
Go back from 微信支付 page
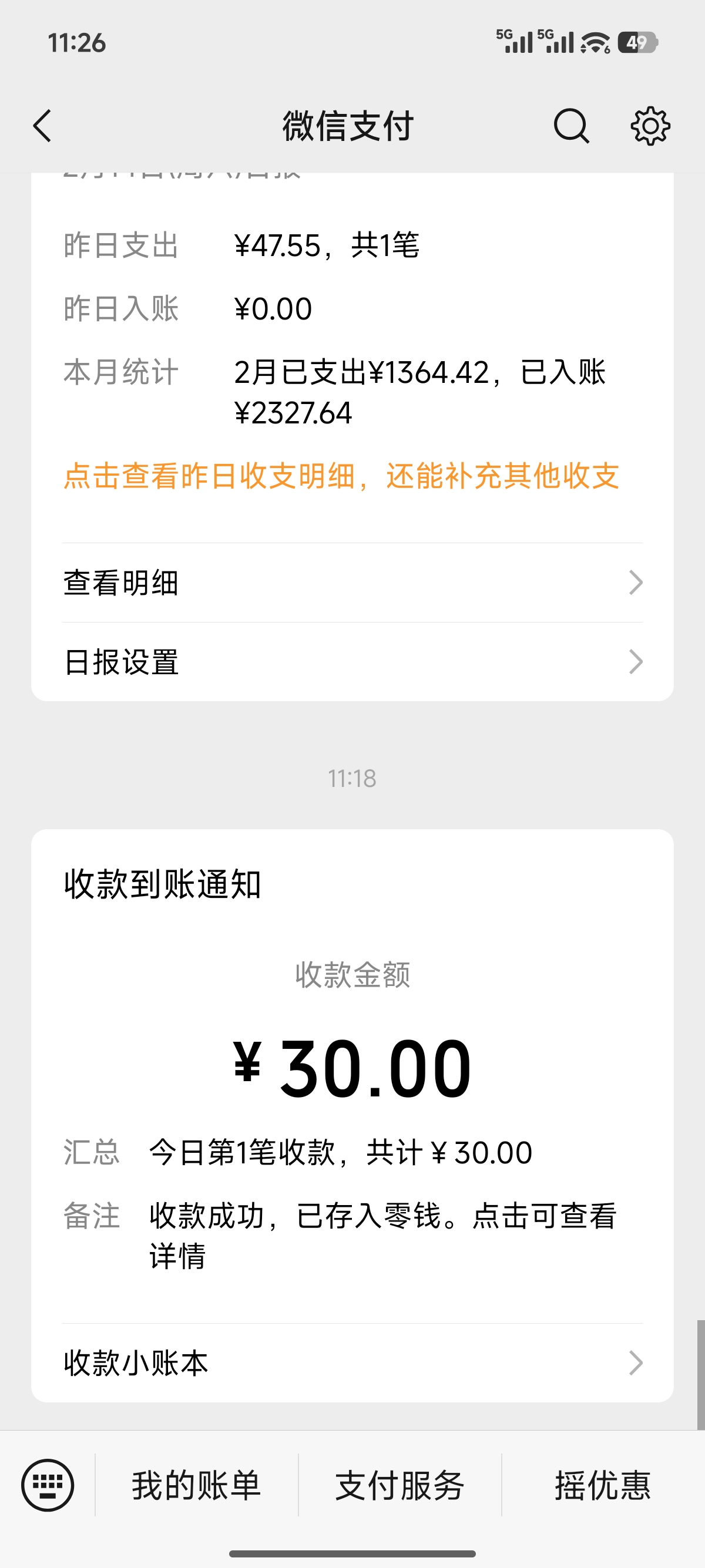click(x=43, y=126)
